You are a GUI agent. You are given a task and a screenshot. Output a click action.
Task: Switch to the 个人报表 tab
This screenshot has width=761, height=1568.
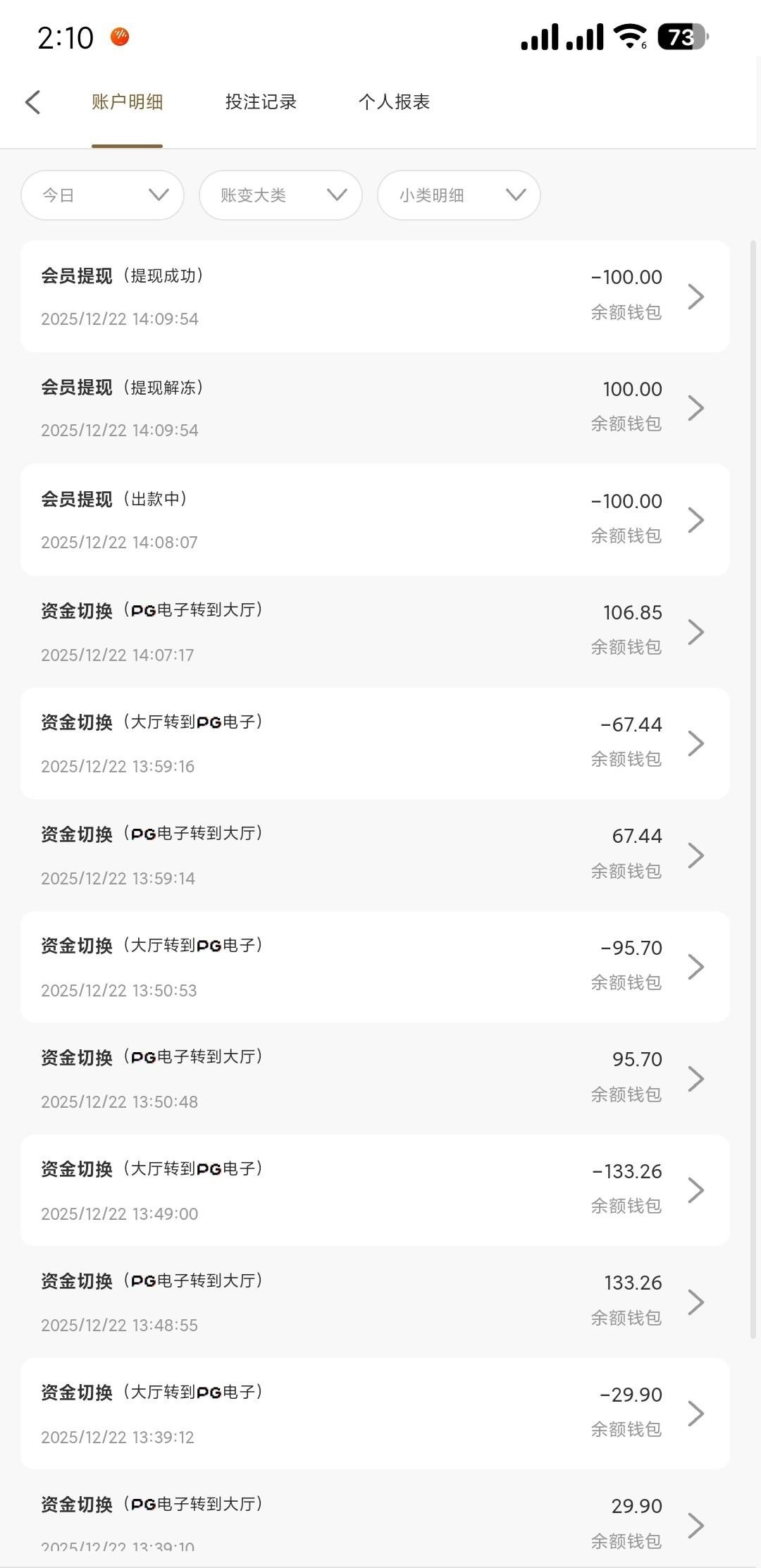tap(394, 102)
